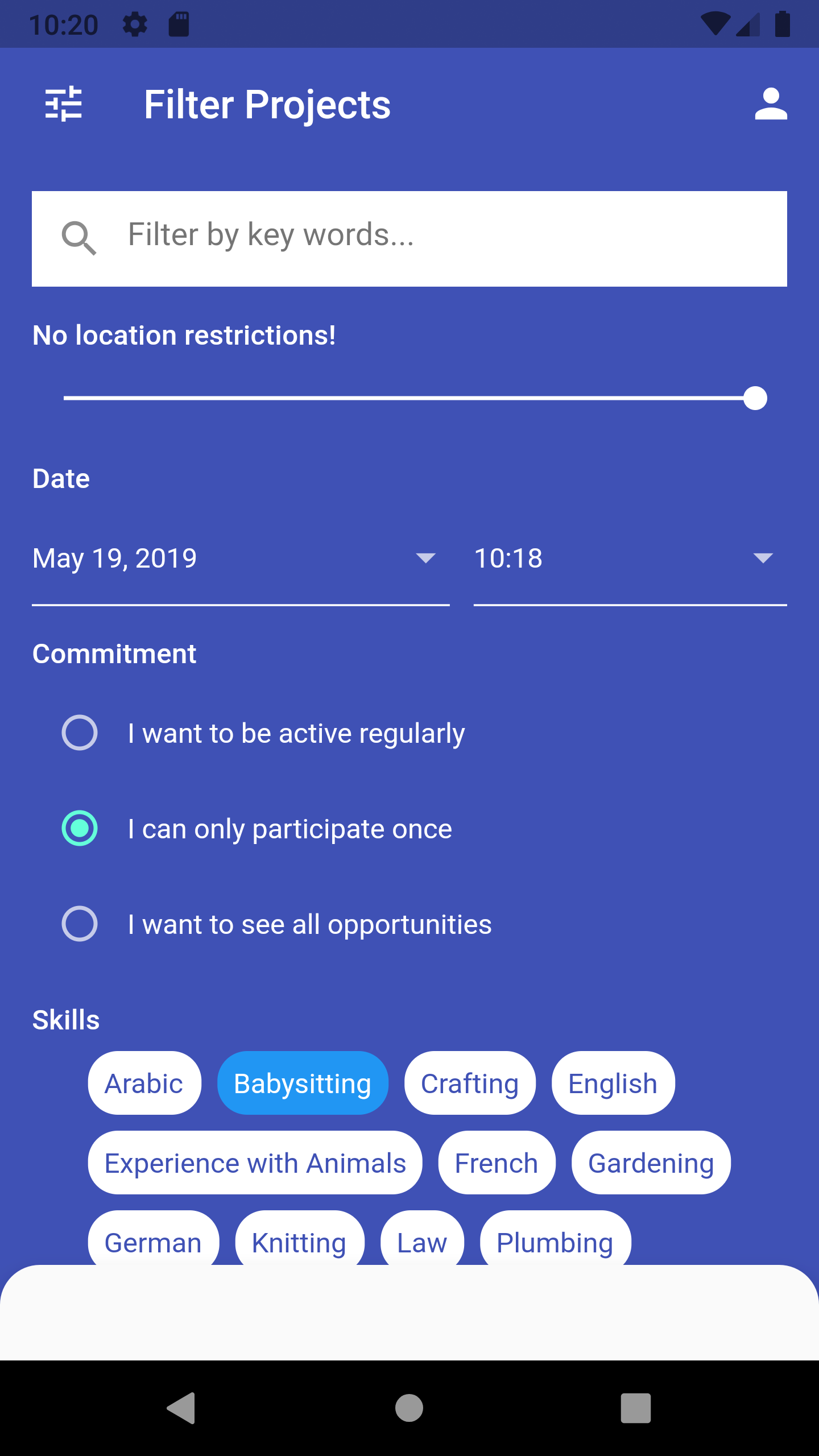Viewport: 819px width, 1456px height.
Task: Choose the Gardening skill chip
Action: [x=651, y=1163]
